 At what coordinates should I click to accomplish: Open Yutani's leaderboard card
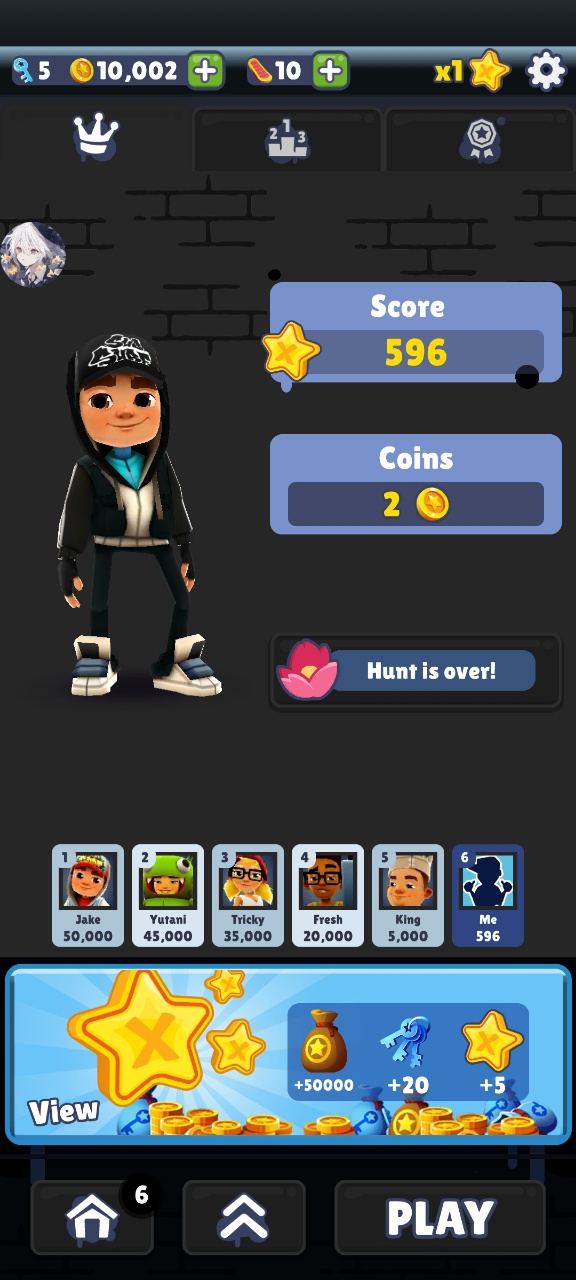pyautogui.click(x=168, y=896)
